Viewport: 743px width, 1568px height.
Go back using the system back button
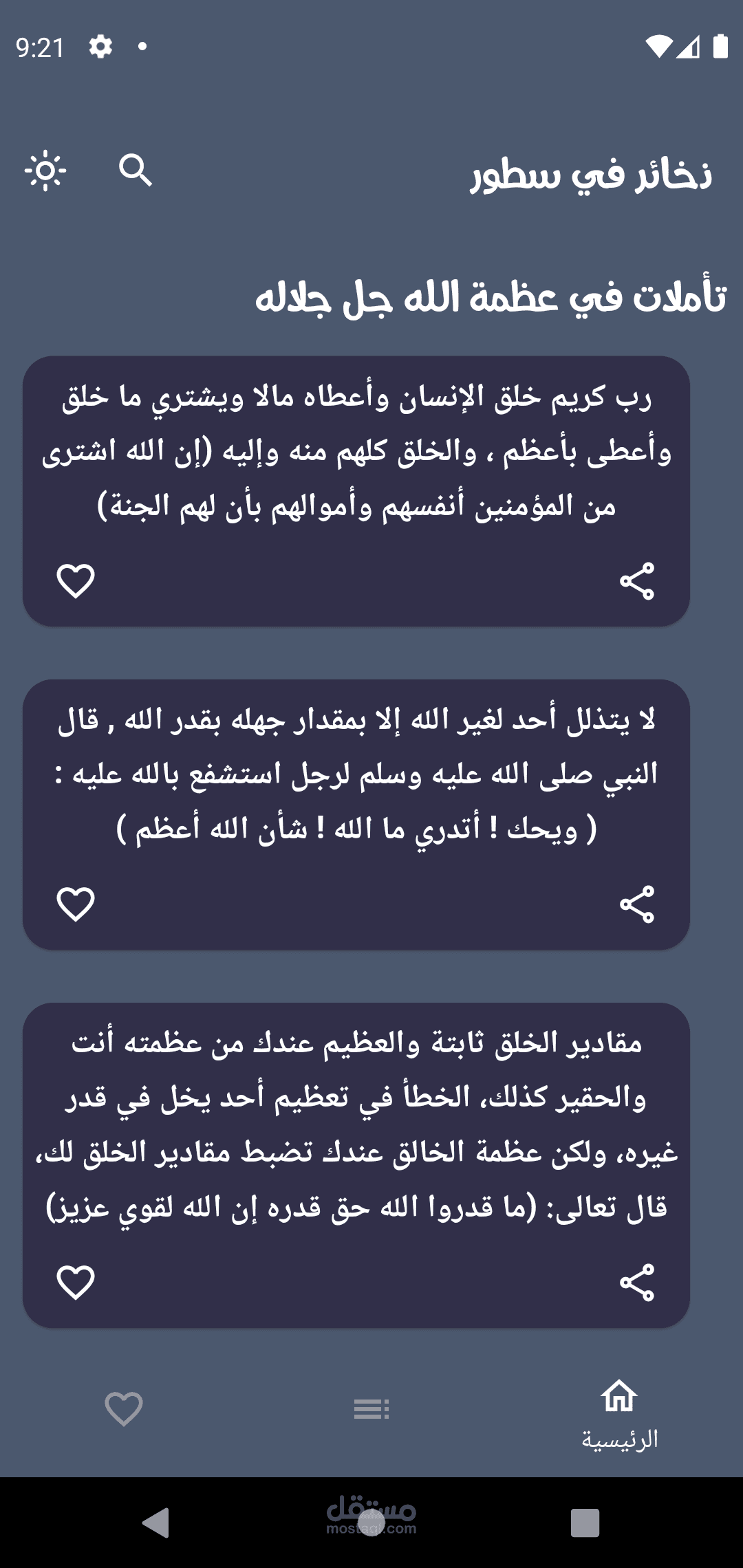coord(156,1523)
